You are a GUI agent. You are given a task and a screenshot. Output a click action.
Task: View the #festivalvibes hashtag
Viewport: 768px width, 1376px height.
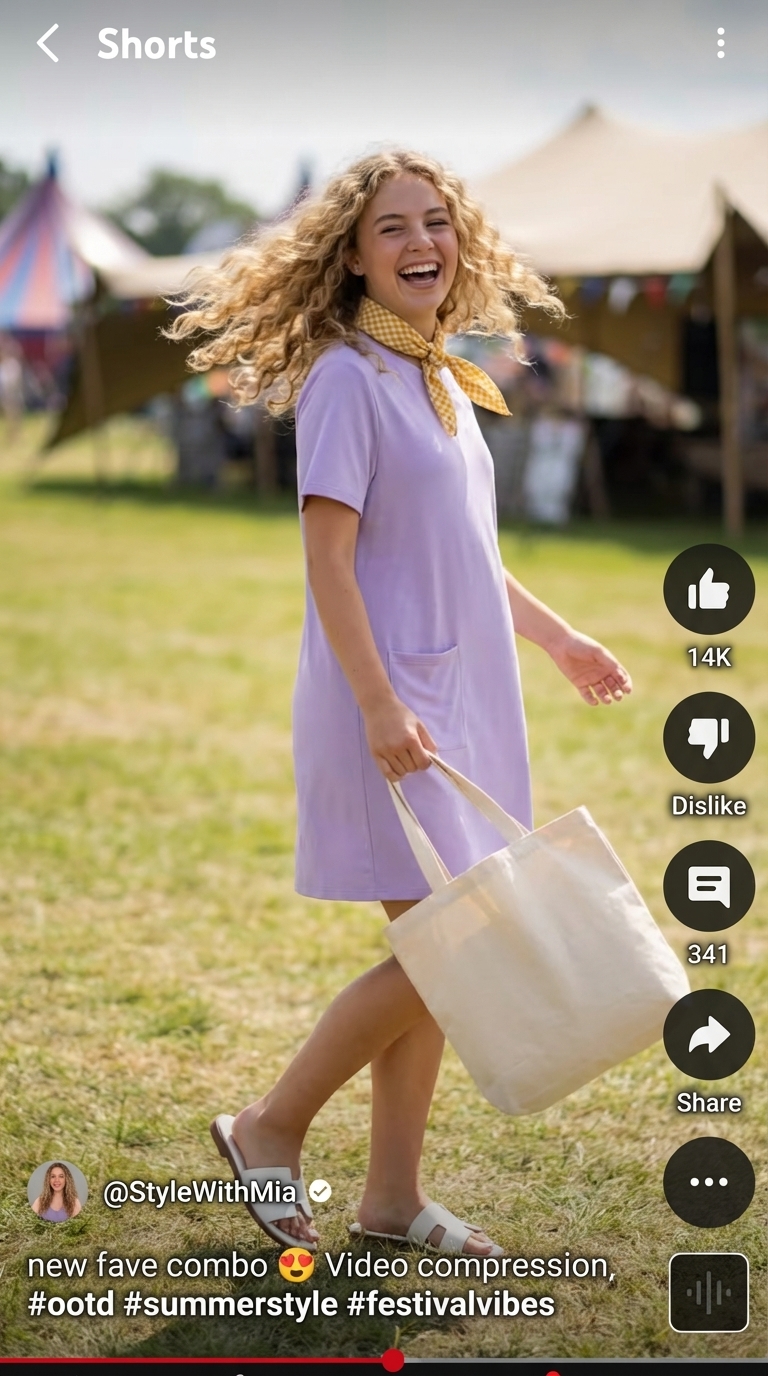click(450, 1304)
